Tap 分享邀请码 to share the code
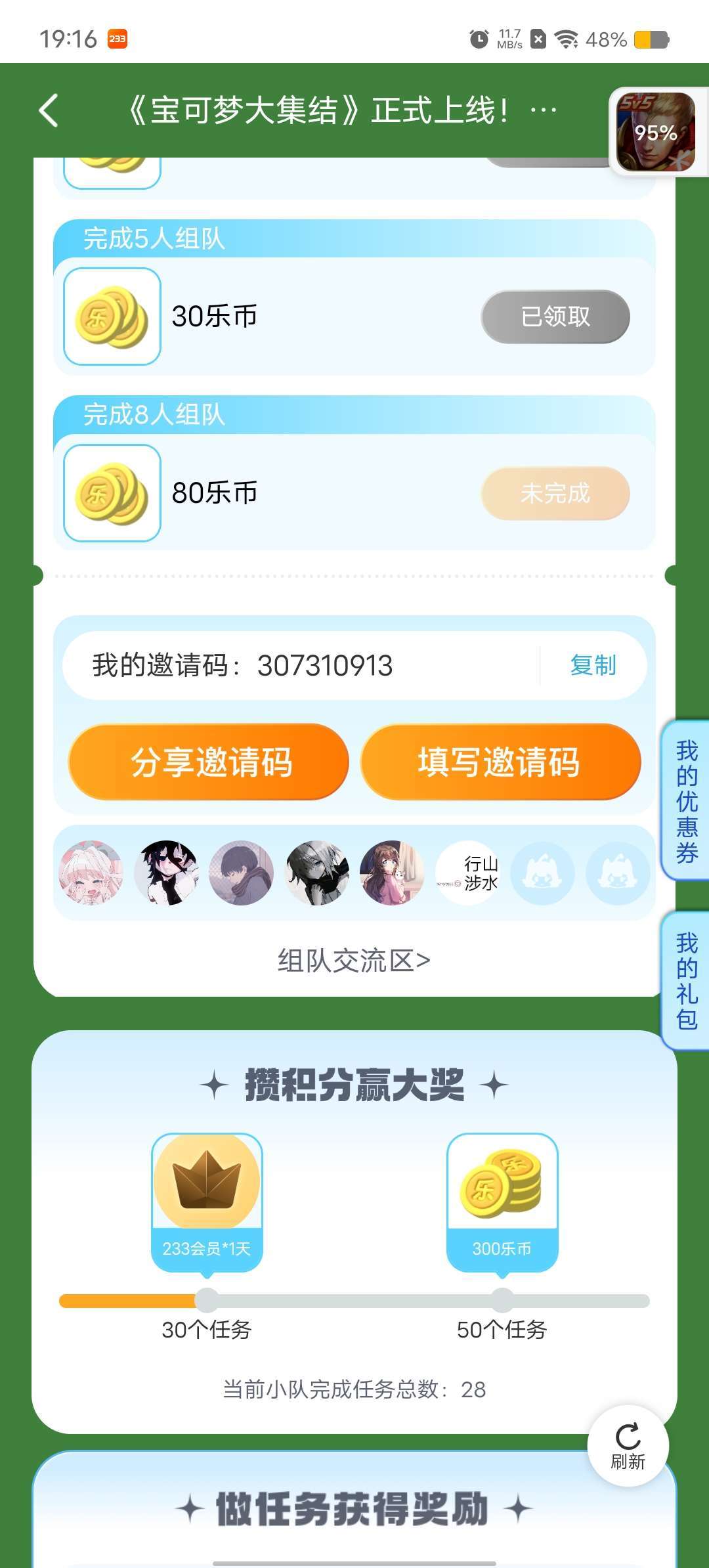 click(209, 762)
